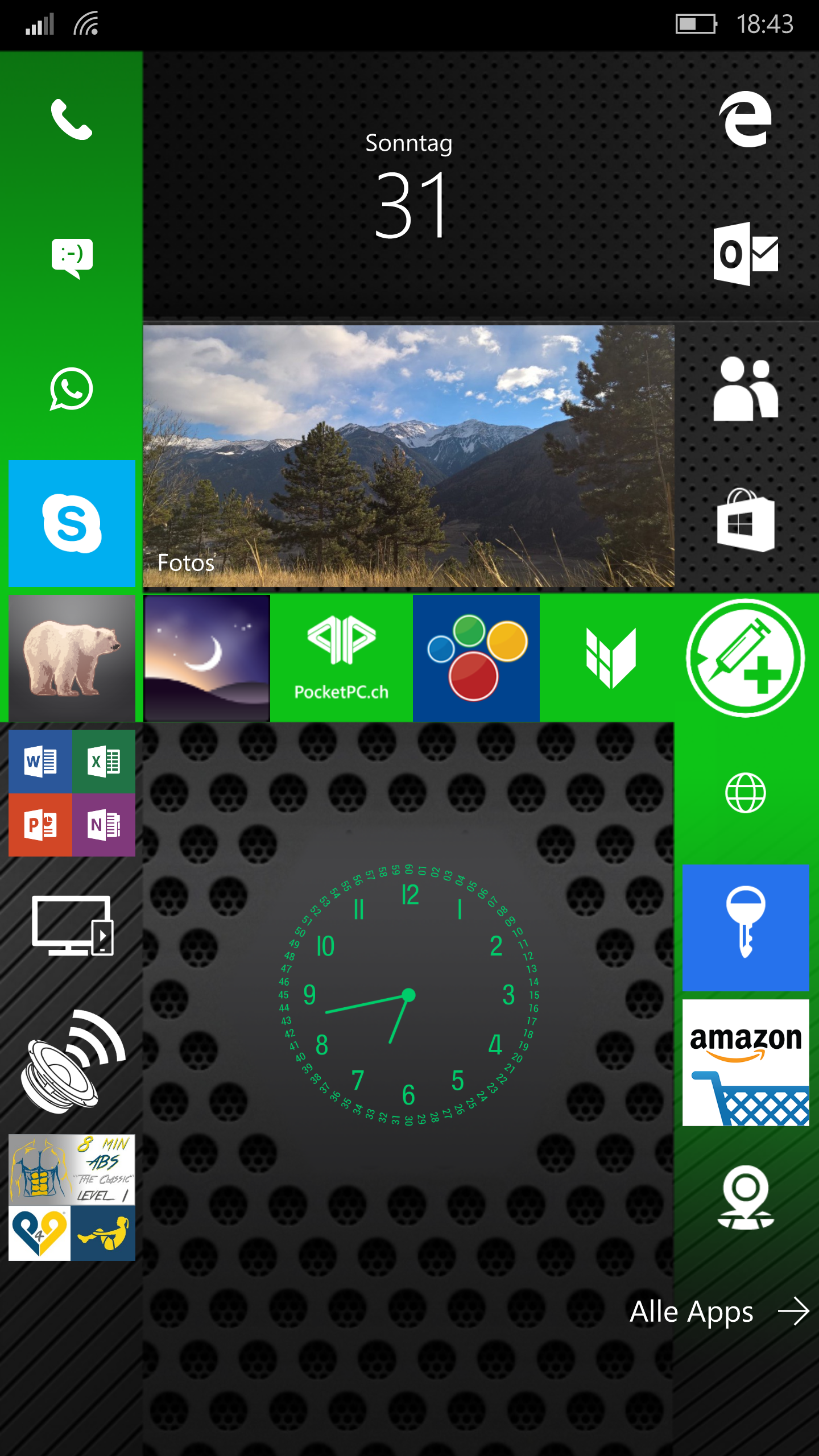Launch Word from the Office folder
Screen dimensions: 819x1456
click(x=40, y=762)
